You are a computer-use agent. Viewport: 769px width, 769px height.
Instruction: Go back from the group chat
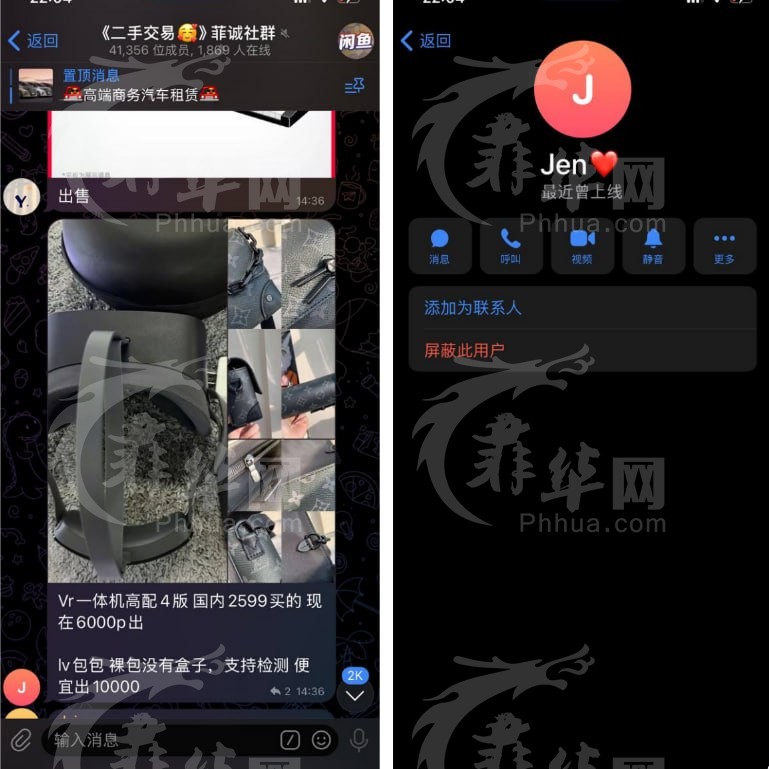coord(32,41)
